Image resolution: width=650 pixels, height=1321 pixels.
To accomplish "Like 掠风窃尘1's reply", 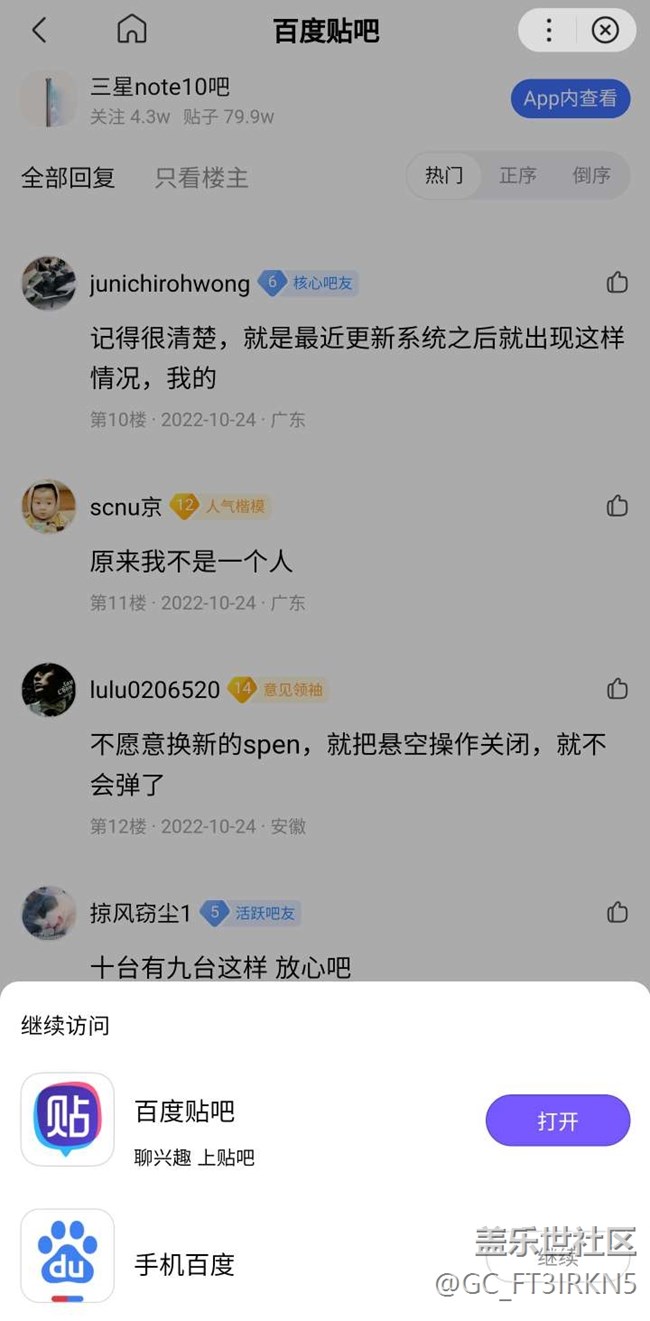I will (x=617, y=912).
